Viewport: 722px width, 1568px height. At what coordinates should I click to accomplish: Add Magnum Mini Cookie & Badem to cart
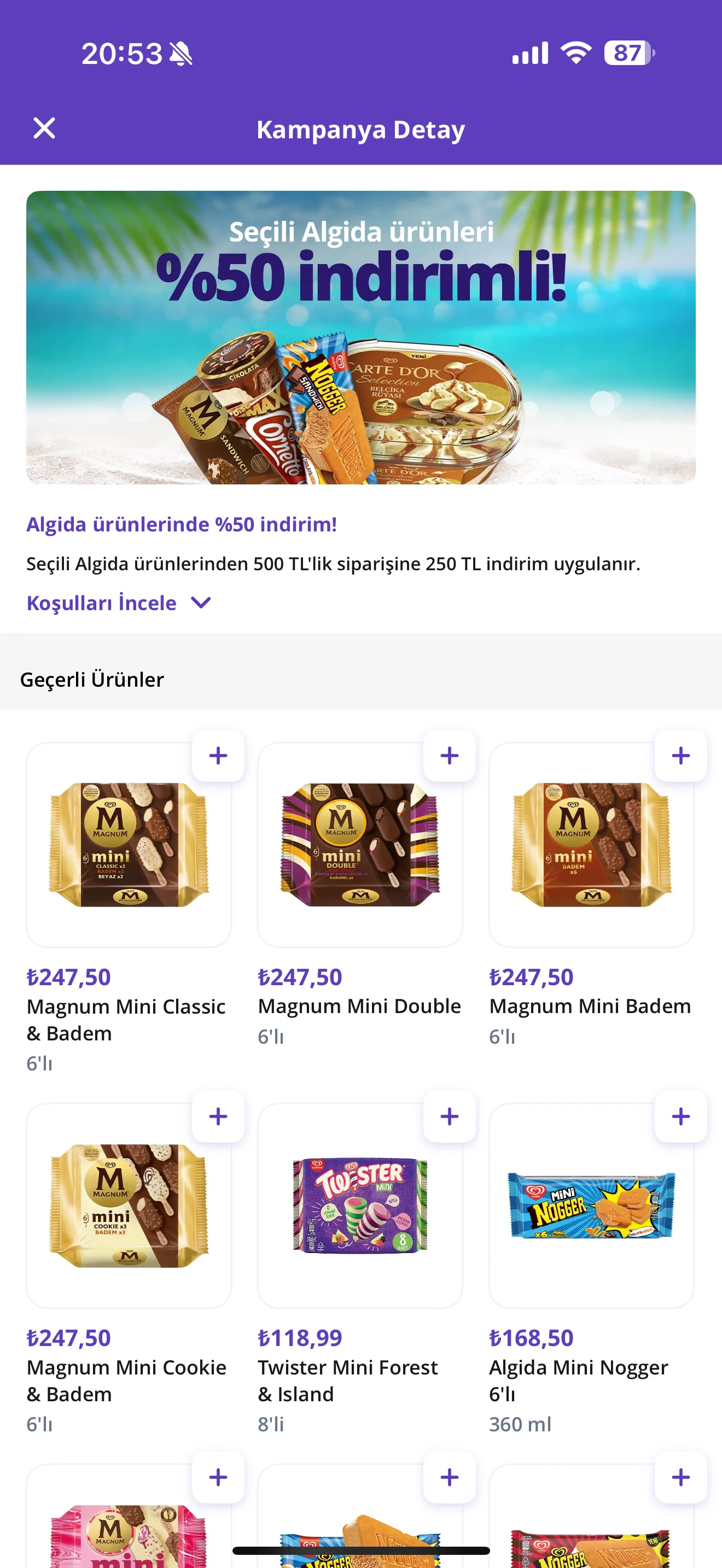coord(218,1116)
